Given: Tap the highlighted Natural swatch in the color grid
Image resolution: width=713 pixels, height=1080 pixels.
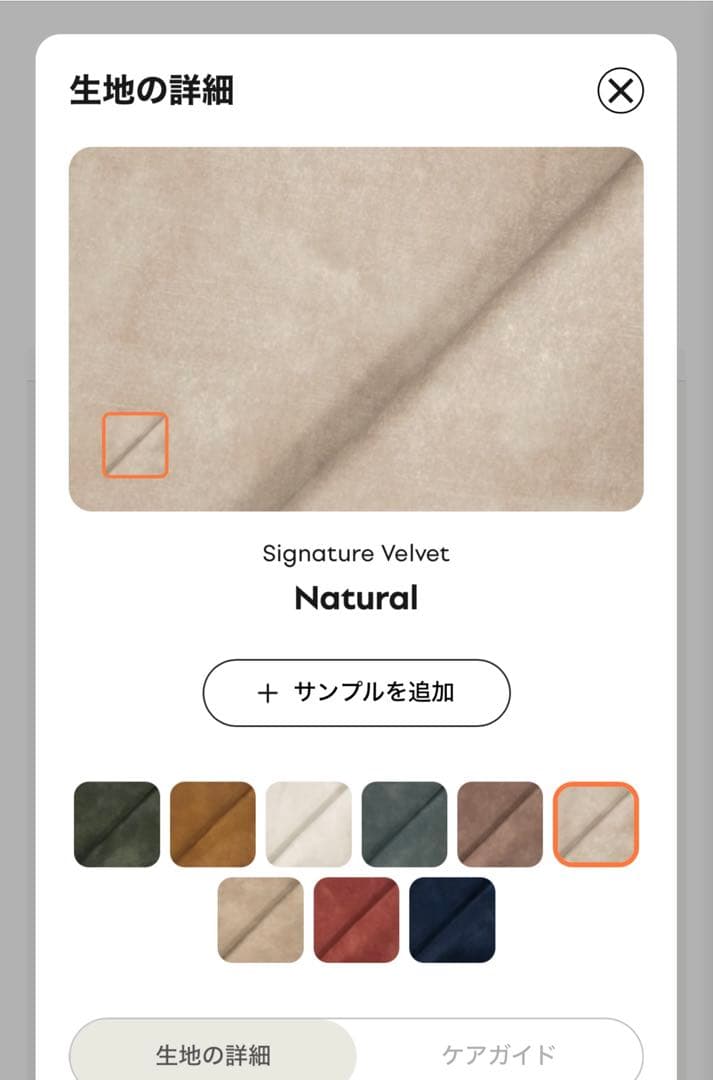Looking at the screenshot, I should coord(596,824).
